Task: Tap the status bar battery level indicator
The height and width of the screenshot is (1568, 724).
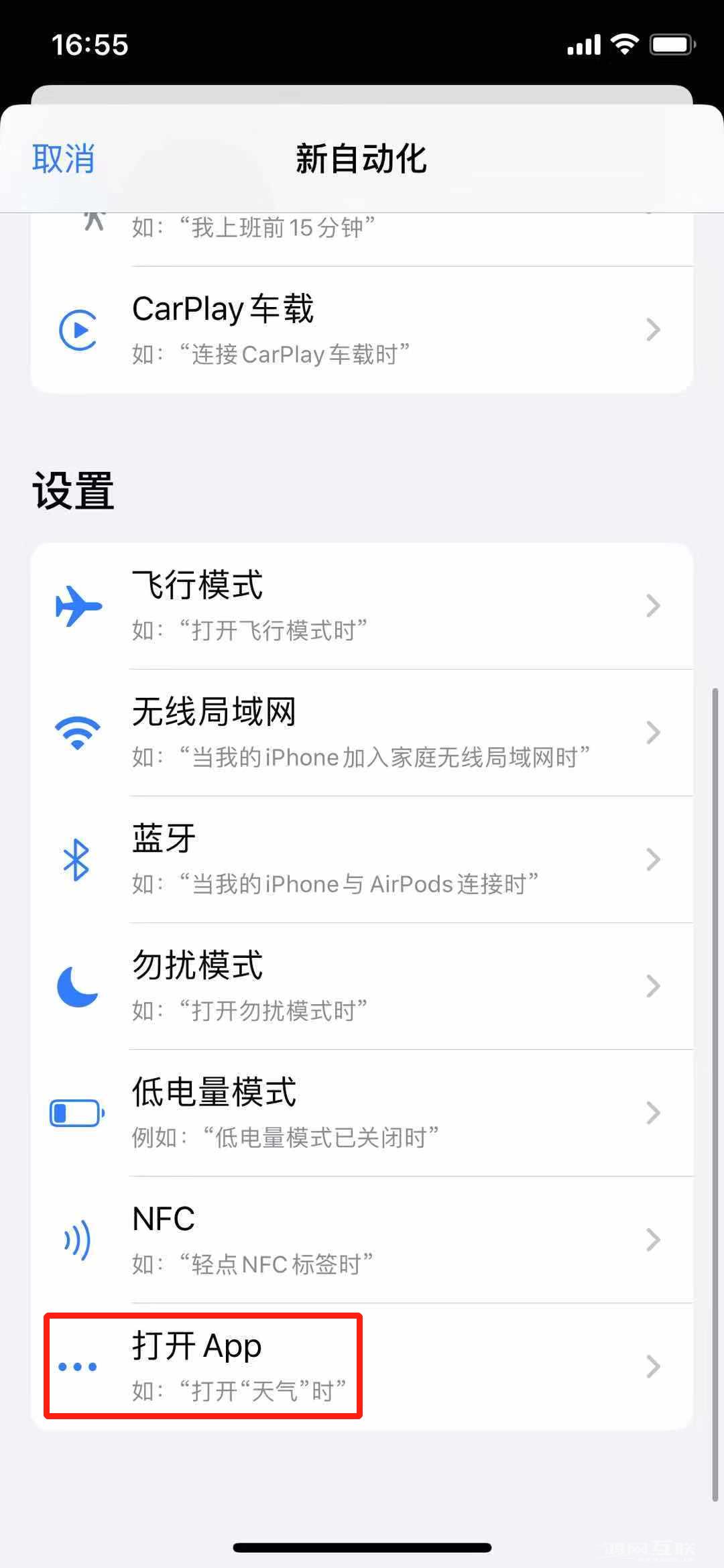Action: tap(672, 44)
